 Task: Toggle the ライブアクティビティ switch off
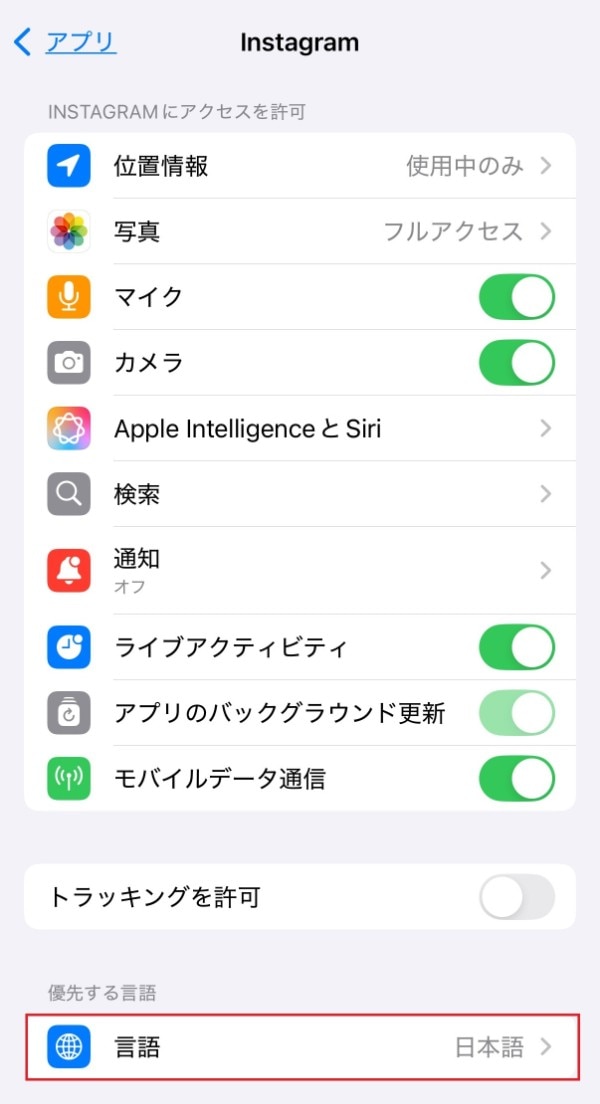(516, 647)
